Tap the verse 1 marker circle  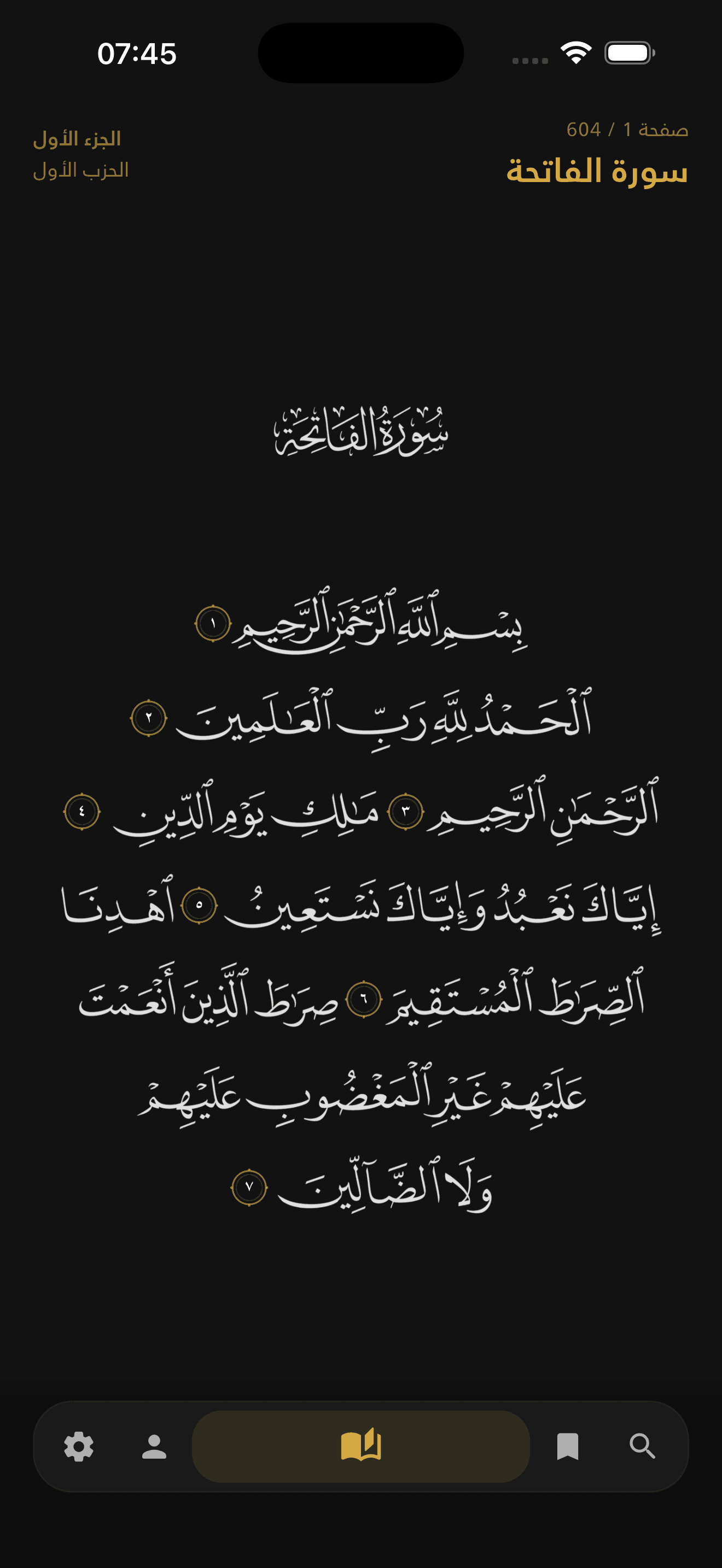(x=213, y=624)
